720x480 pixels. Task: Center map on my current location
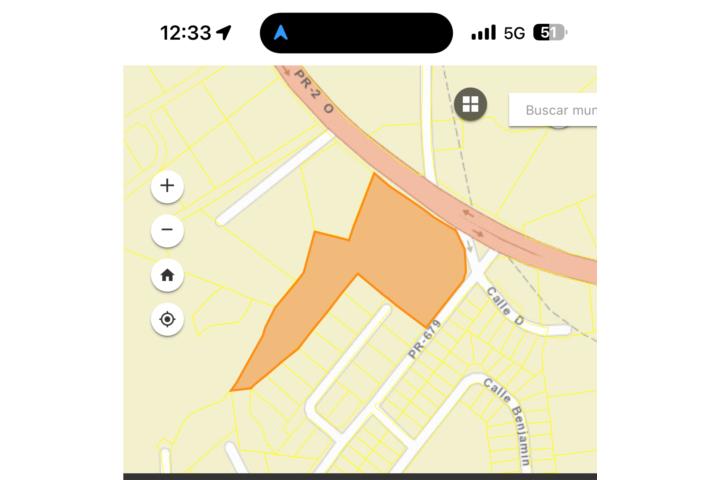click(x=167, y=319)
